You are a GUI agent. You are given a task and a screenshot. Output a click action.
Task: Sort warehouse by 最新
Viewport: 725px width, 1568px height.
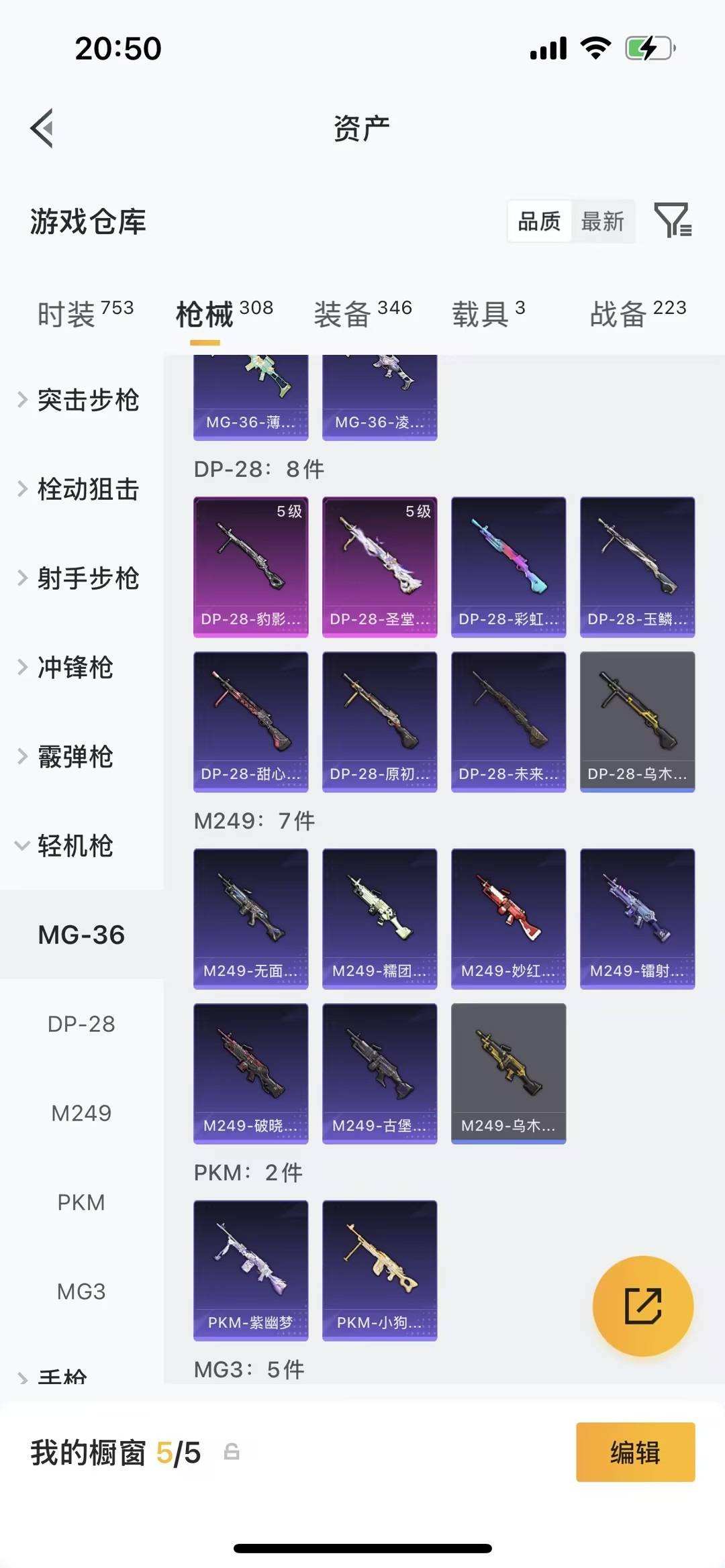click(x=602, y=221)
